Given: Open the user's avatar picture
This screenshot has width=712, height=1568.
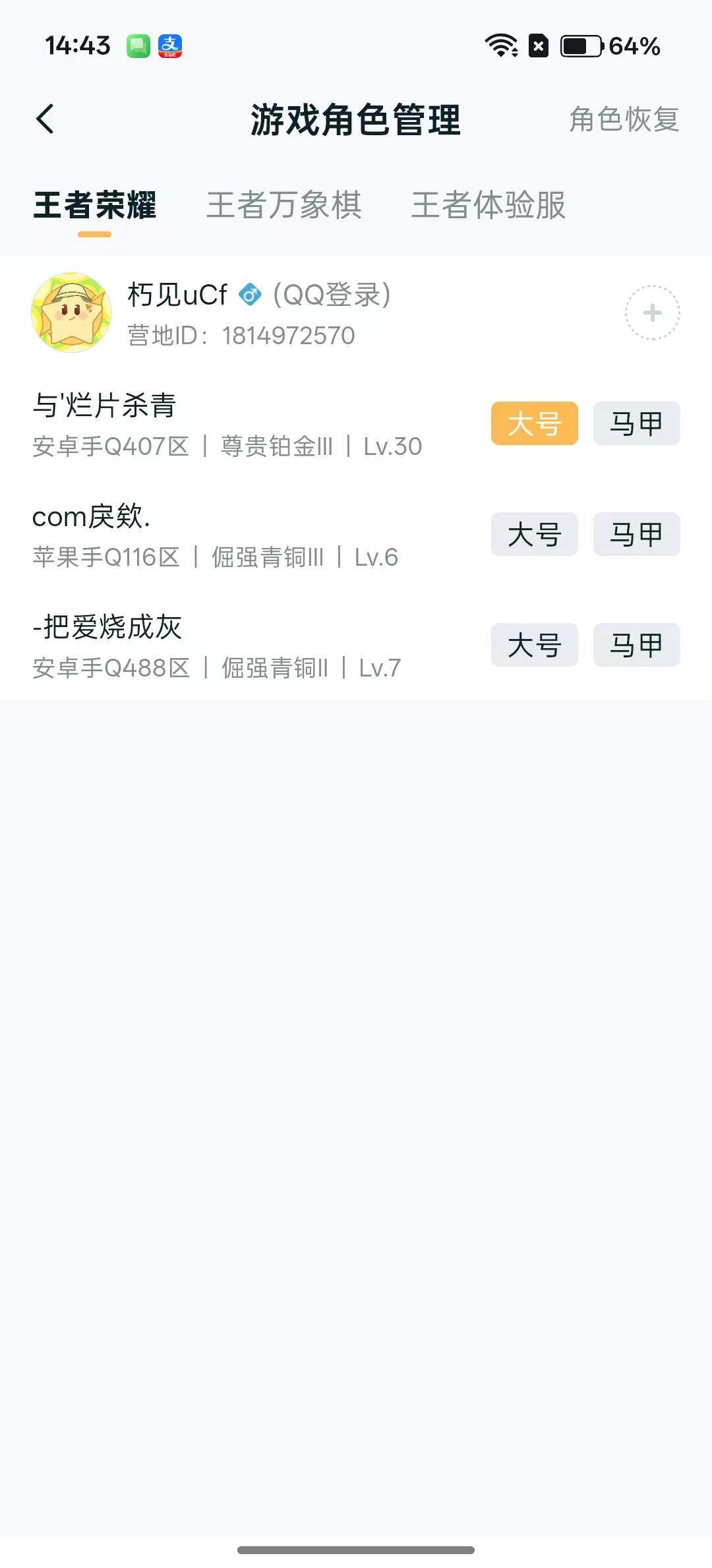Looking at the screenshot, I should (x=74, y=312).
